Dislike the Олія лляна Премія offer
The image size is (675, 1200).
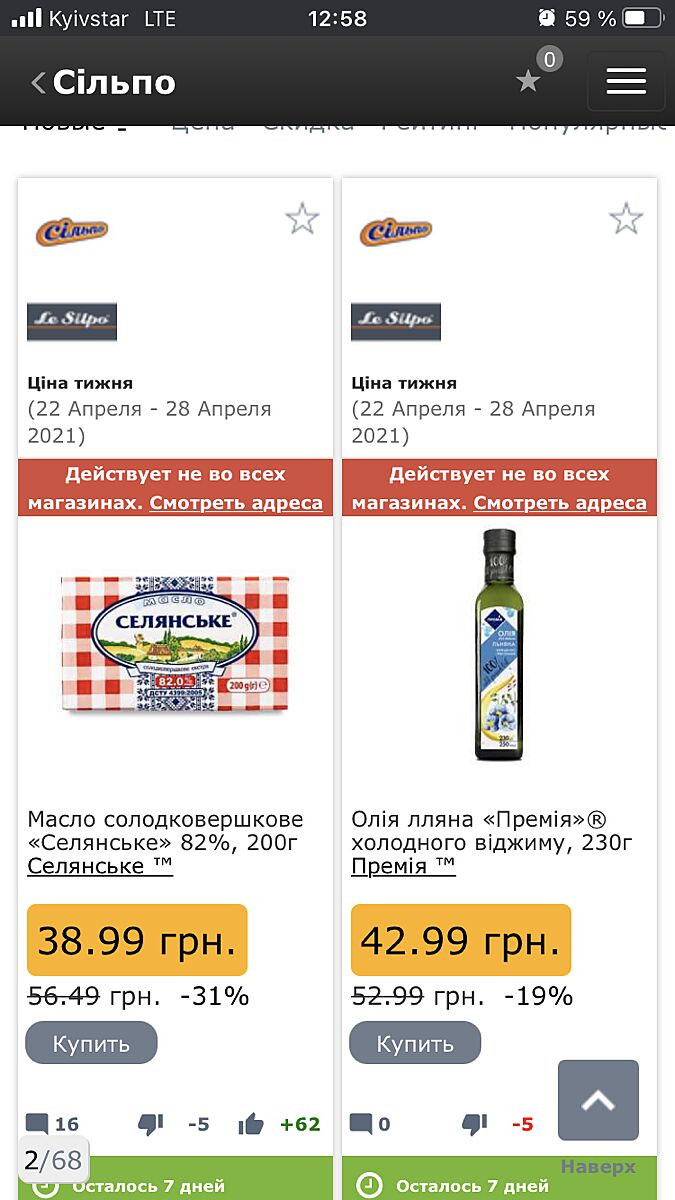pyautogui.click(x=474, y=1124)
